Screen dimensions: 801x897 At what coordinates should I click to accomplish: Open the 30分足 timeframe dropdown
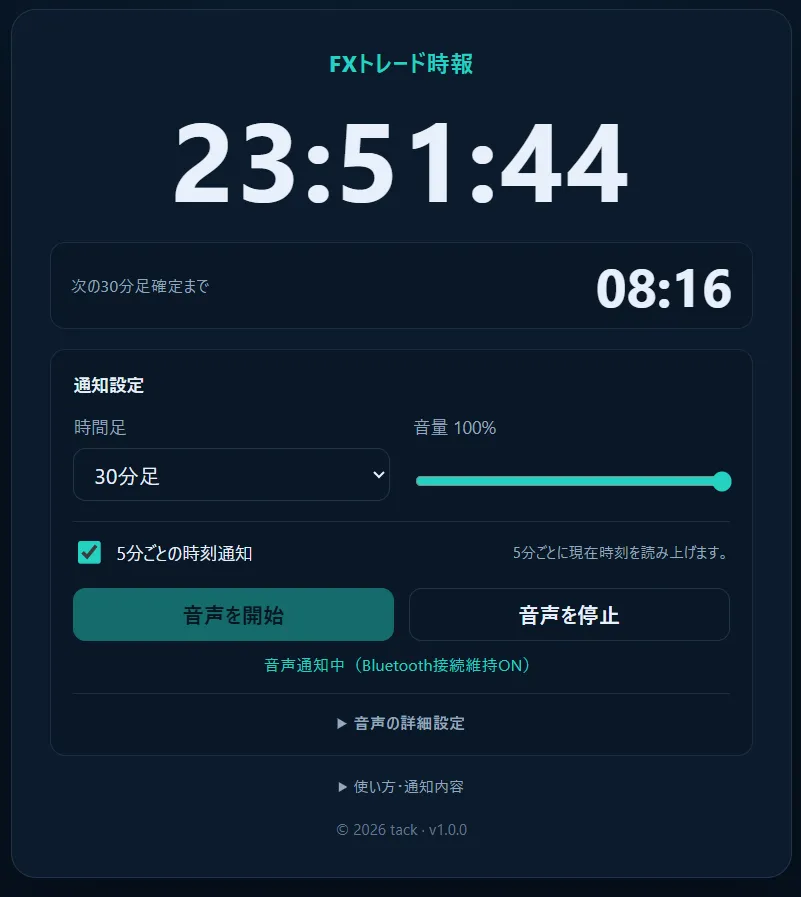(x=231, y=475)
